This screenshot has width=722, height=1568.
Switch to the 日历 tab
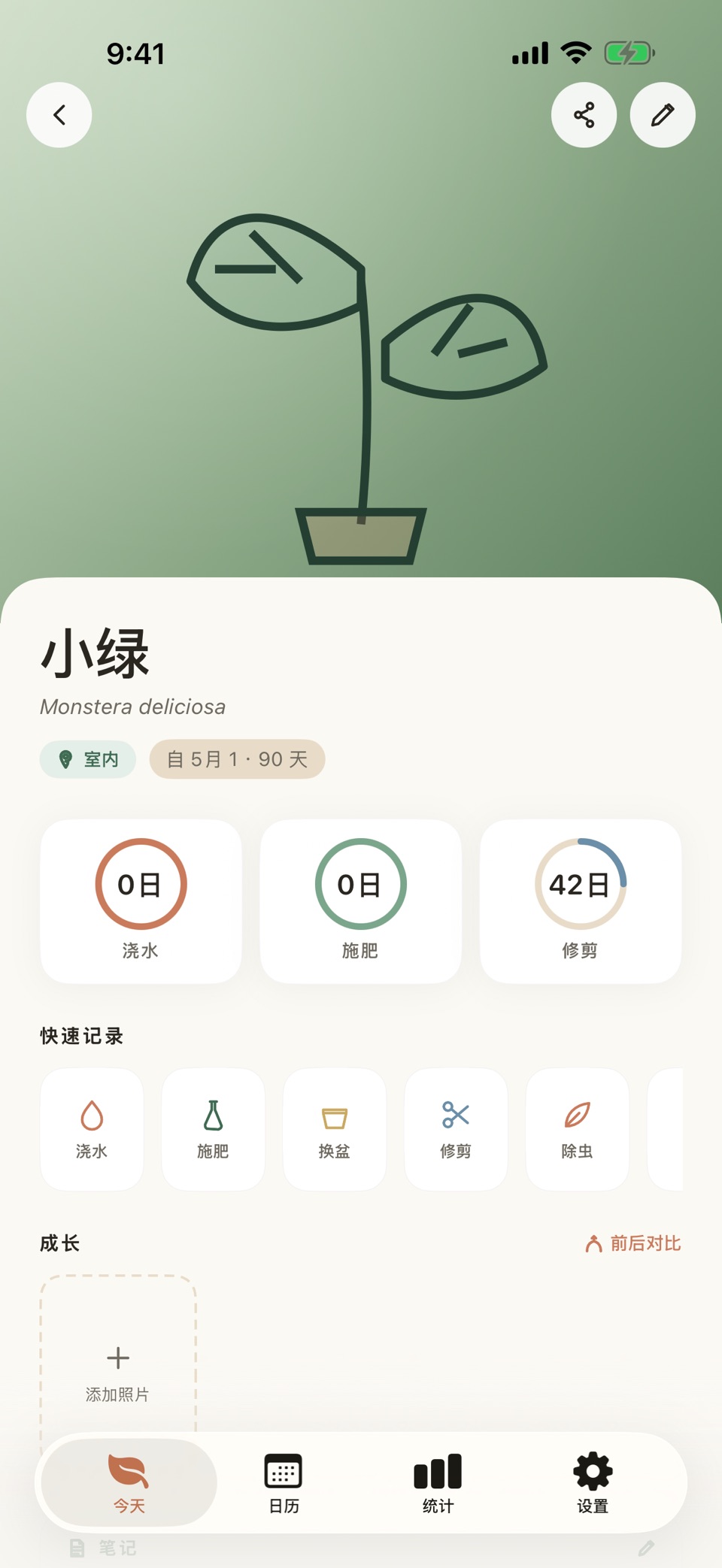tap(284, 1483)
